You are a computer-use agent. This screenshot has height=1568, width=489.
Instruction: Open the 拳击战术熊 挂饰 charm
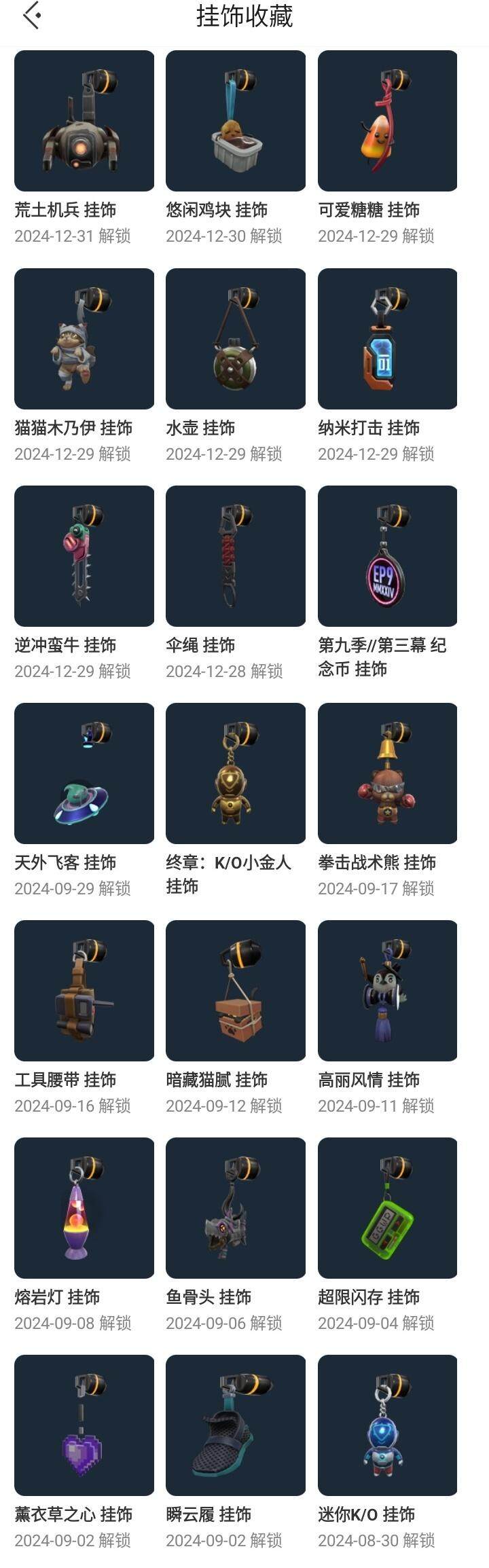tap(387, 773)
